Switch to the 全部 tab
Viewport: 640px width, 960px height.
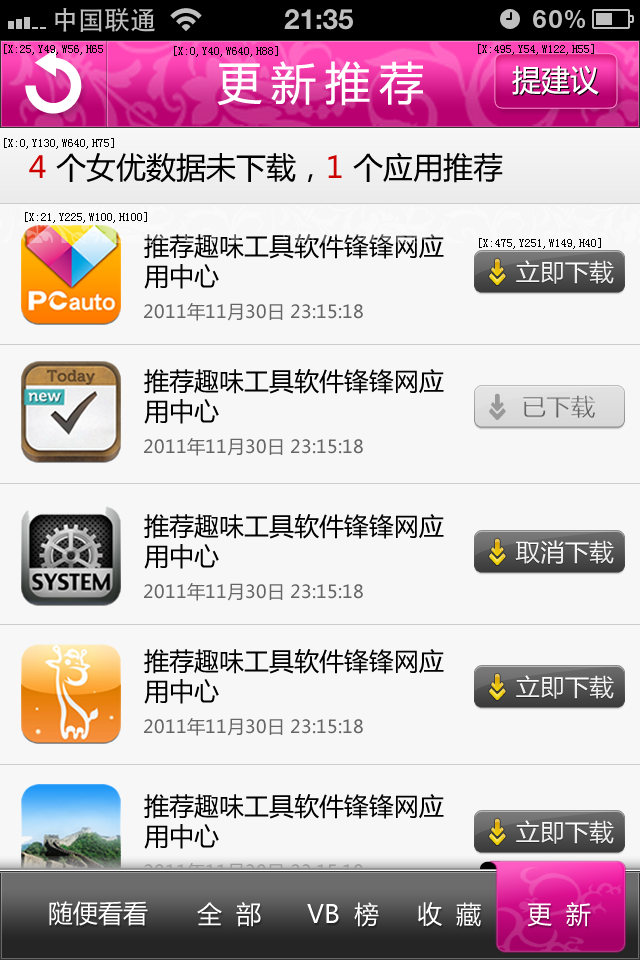[229, 914]
